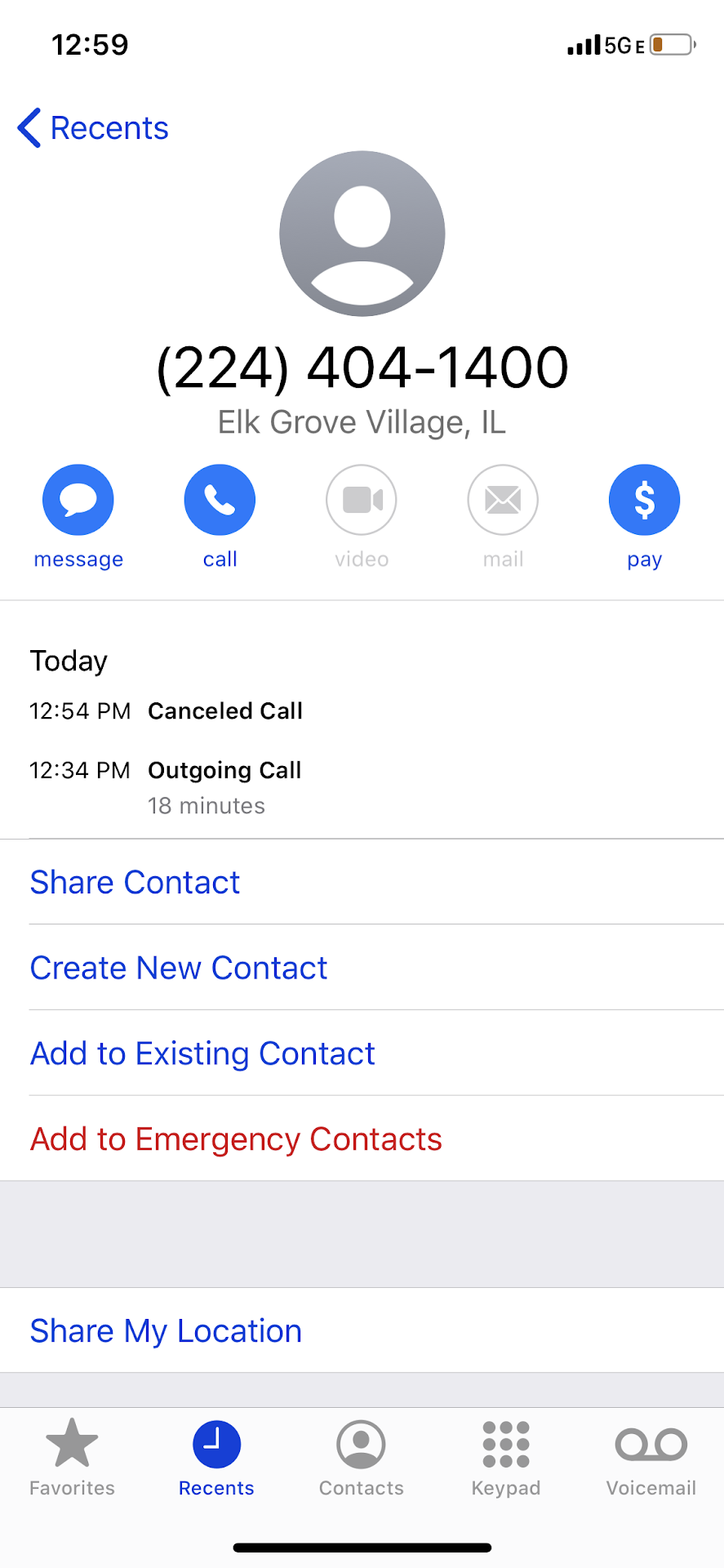This screenshot has height=1568, width=724.
Task: Open the Recents tab
Action: click(x=216, y=1458)
